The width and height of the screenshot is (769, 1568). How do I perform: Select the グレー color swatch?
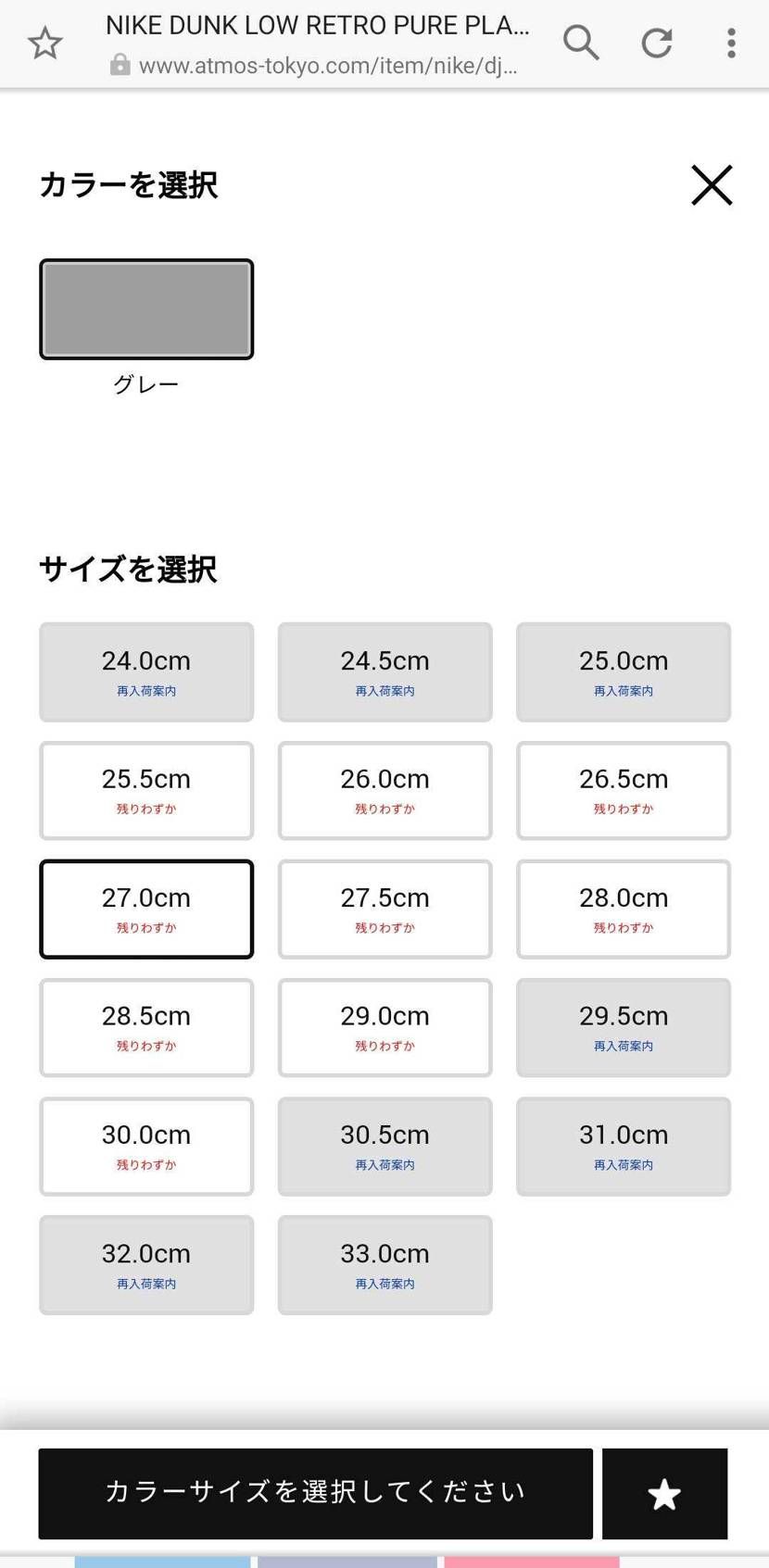click(145, 309)
